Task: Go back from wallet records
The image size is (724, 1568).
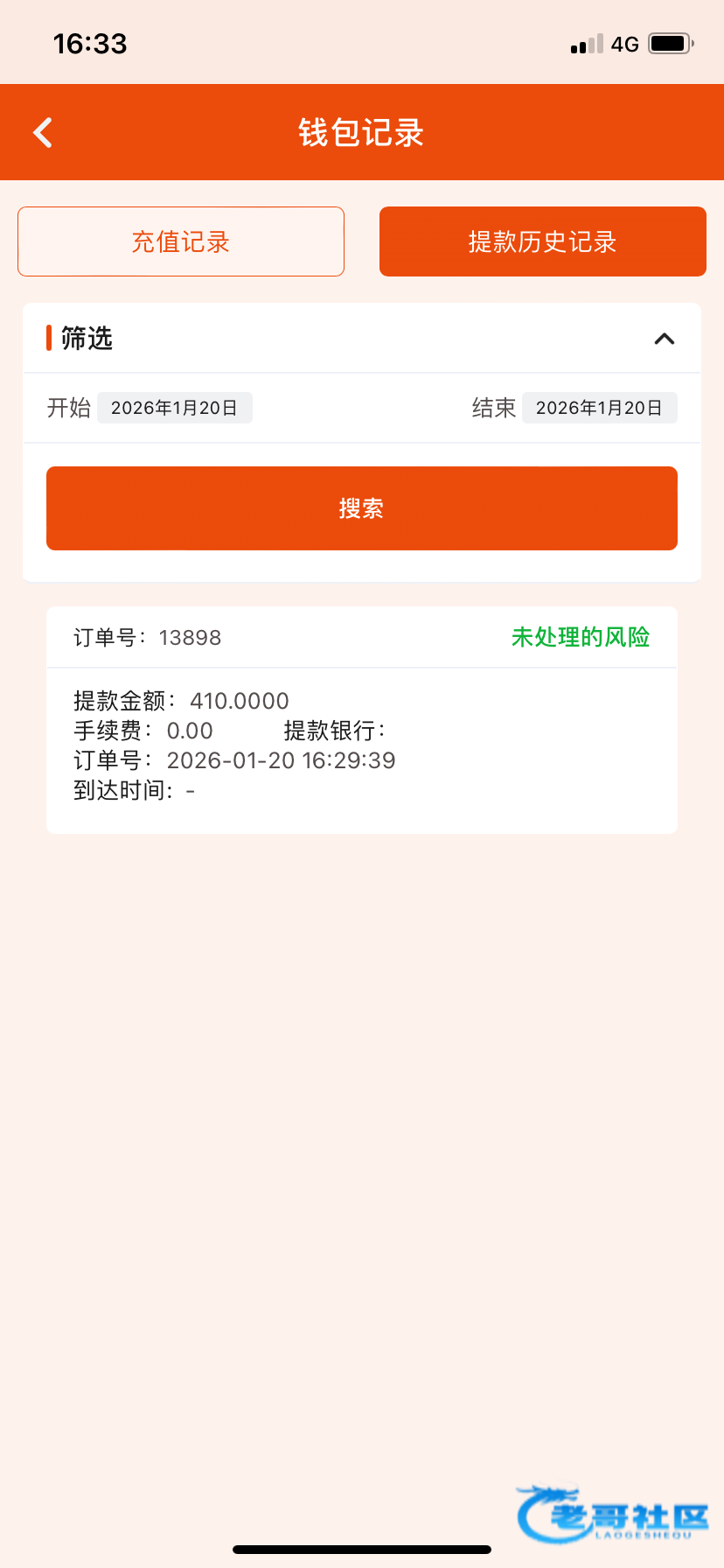Action: 42,133
